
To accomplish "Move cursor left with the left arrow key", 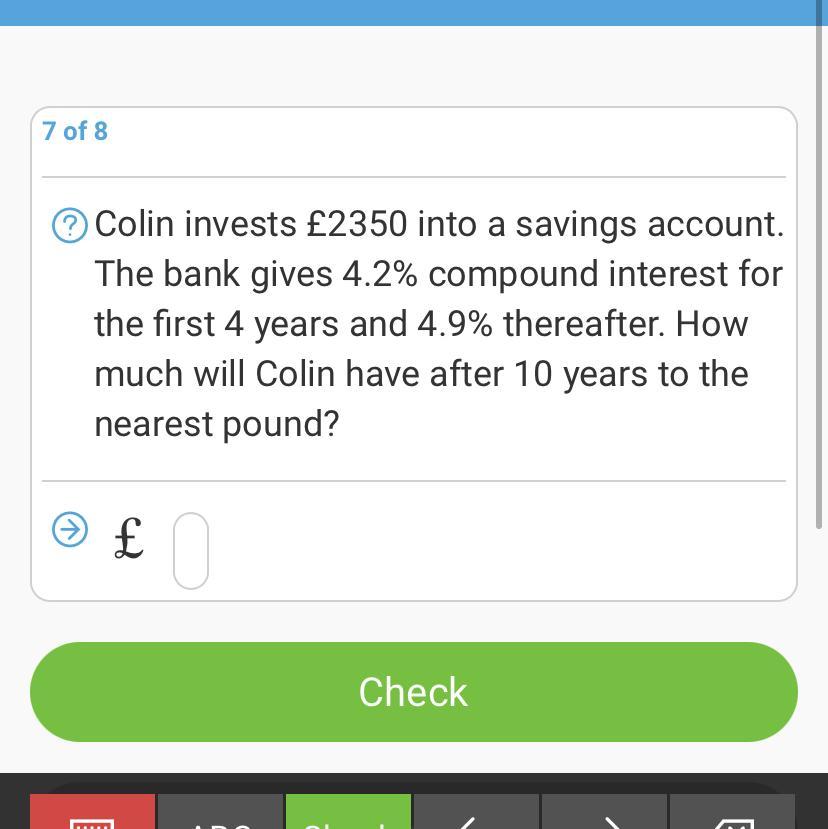I will (x=476, y=812).
